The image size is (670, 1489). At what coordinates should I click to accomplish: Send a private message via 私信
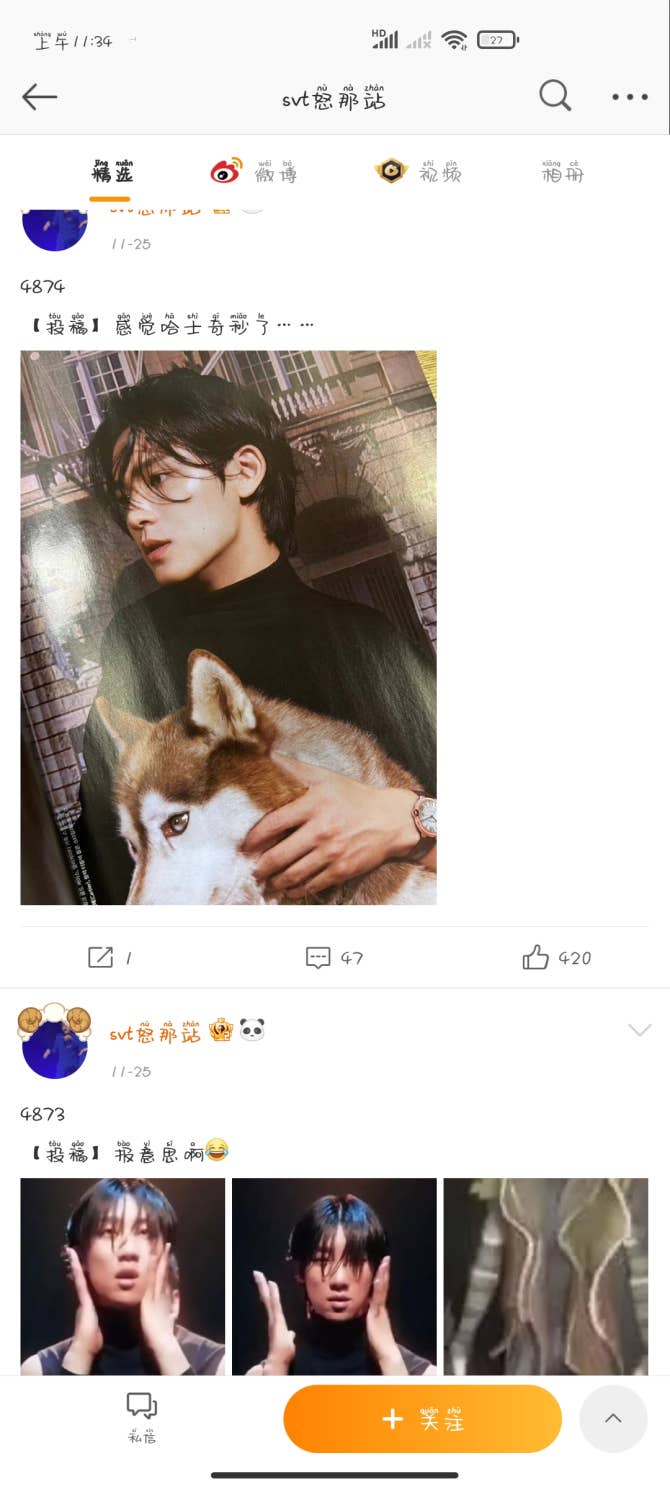point(141,1418)
